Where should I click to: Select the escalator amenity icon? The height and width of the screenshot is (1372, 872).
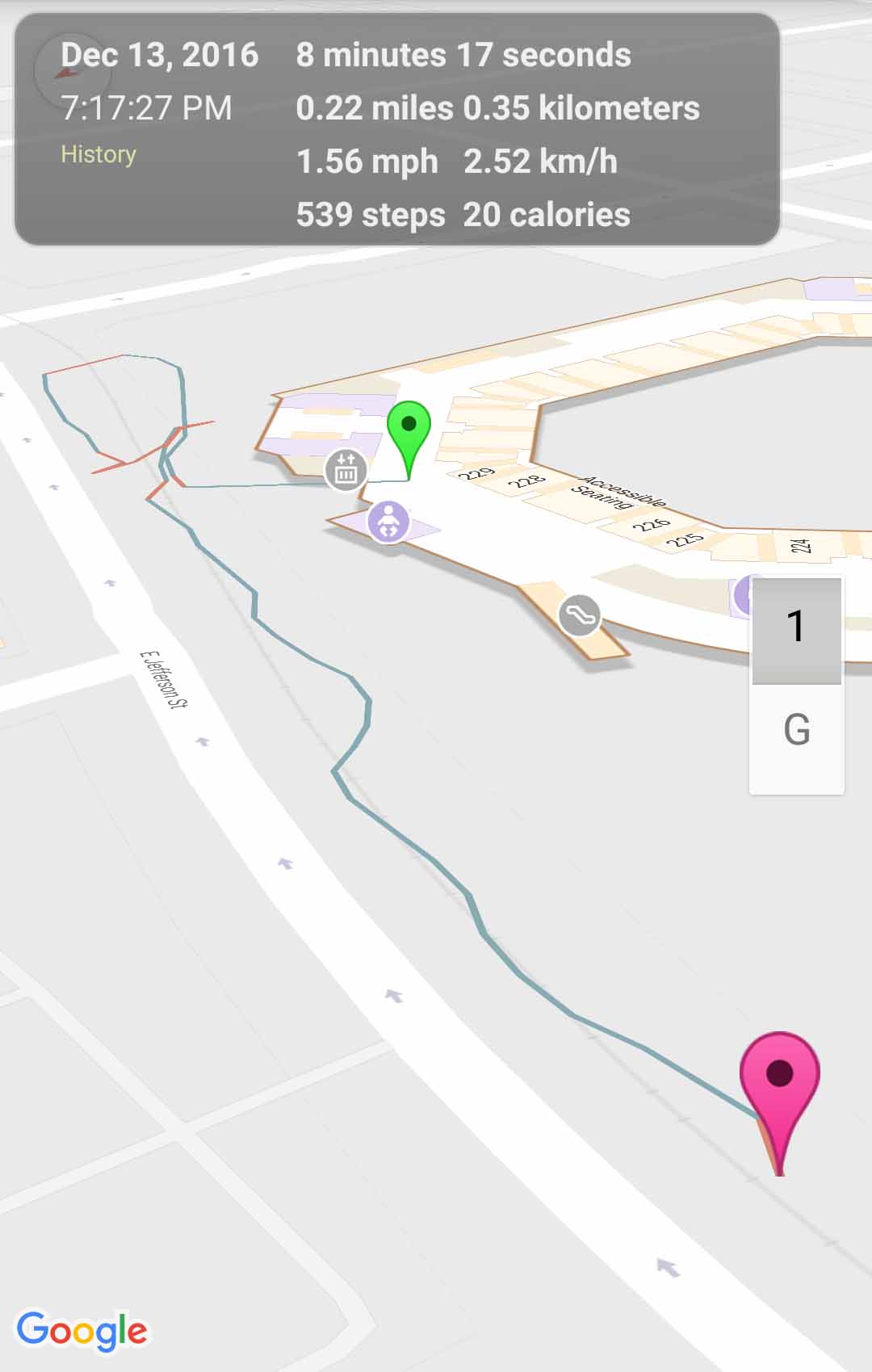point(579,615)
